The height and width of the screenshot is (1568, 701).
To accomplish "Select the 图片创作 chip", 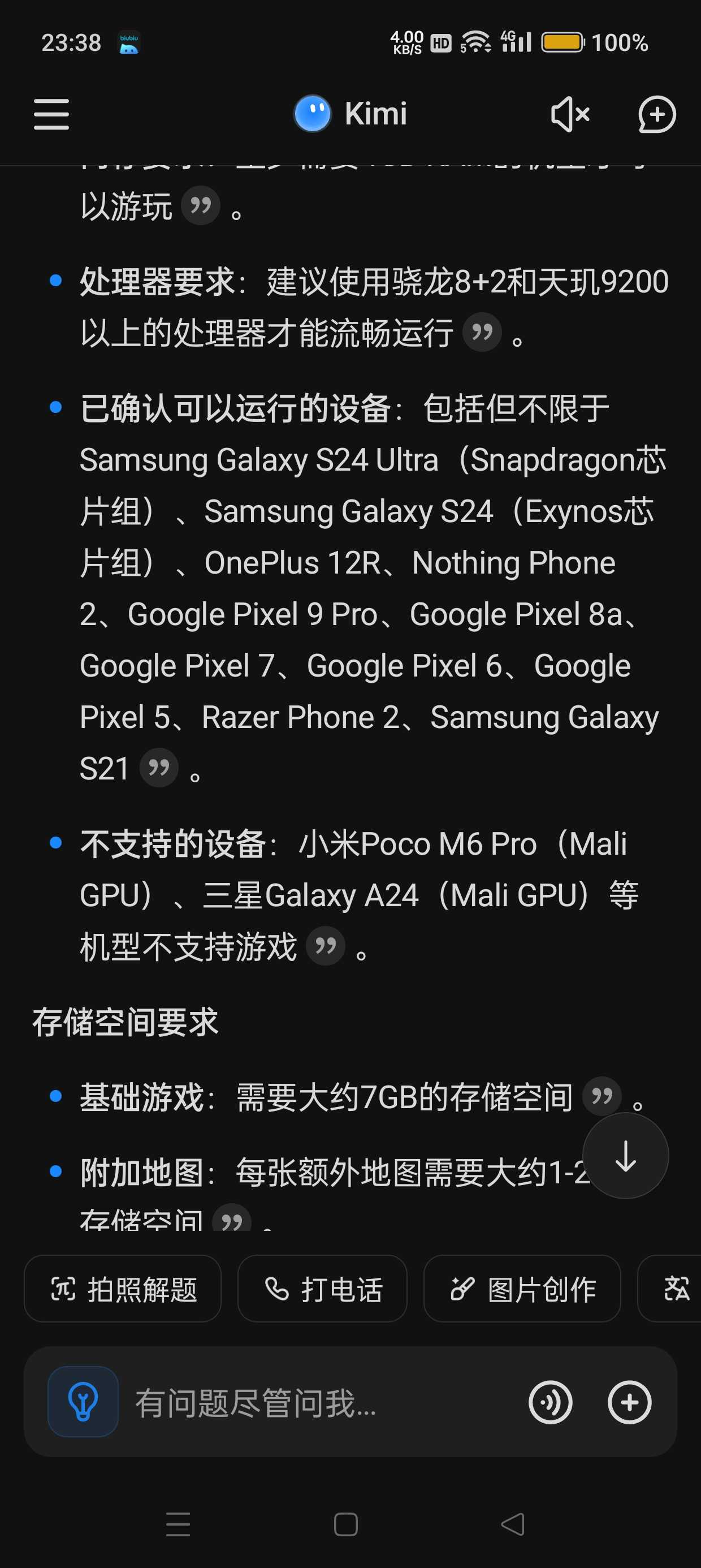I will (x=522, y=1289).
